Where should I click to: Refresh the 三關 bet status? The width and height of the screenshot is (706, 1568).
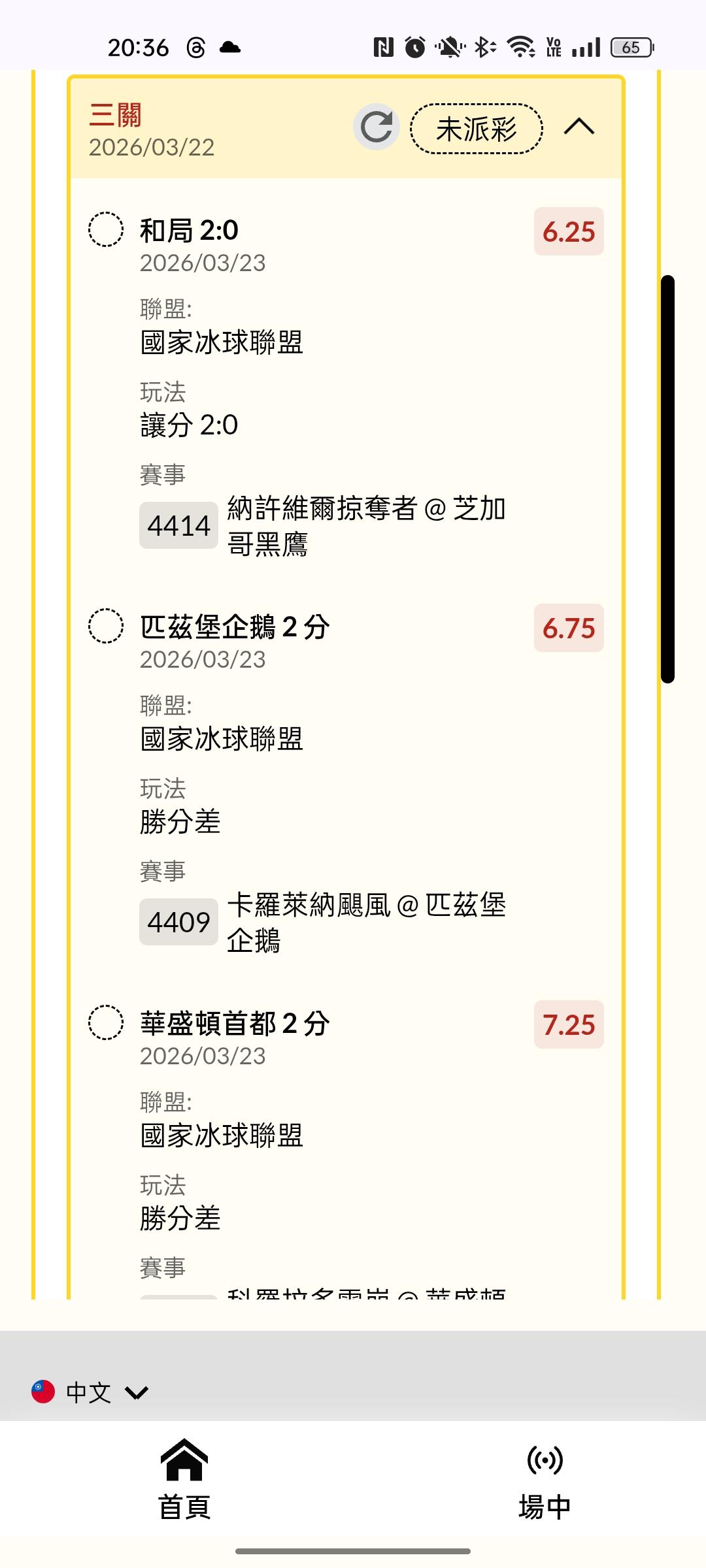tap(377, 127)
